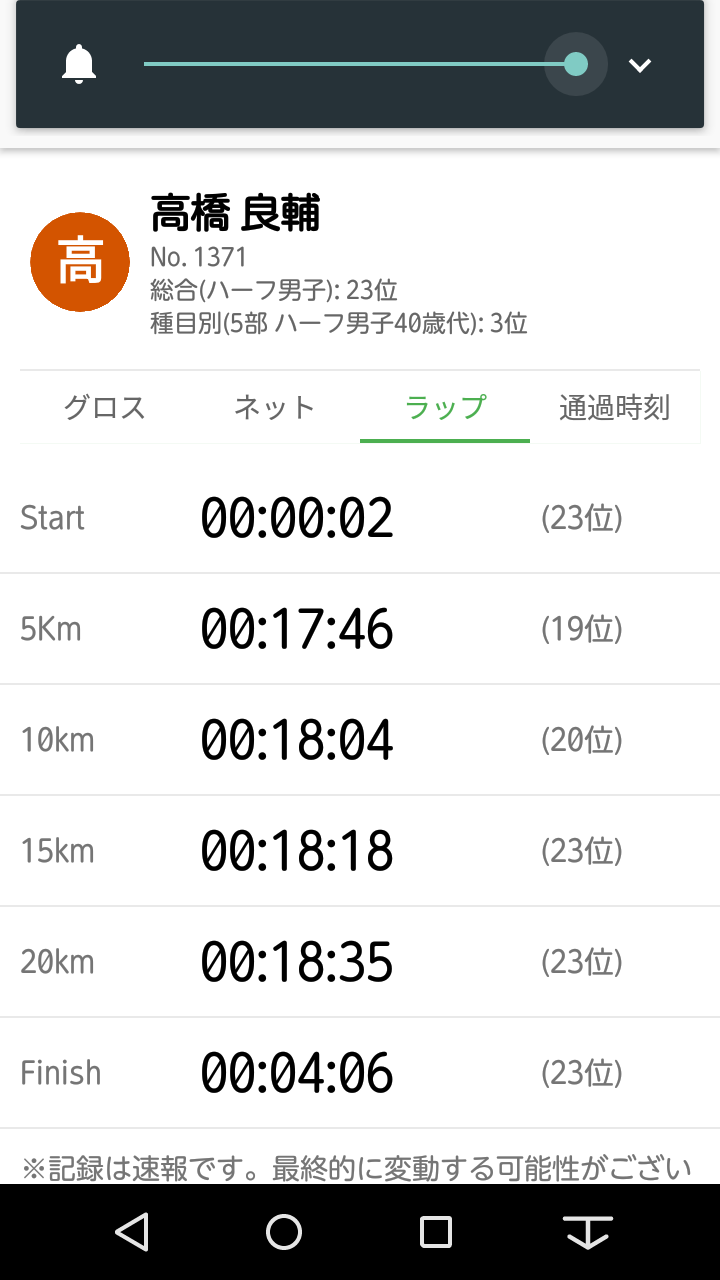720x1280 pixels.
Task: Go to the home screen
Action: tap(284, 1232)
